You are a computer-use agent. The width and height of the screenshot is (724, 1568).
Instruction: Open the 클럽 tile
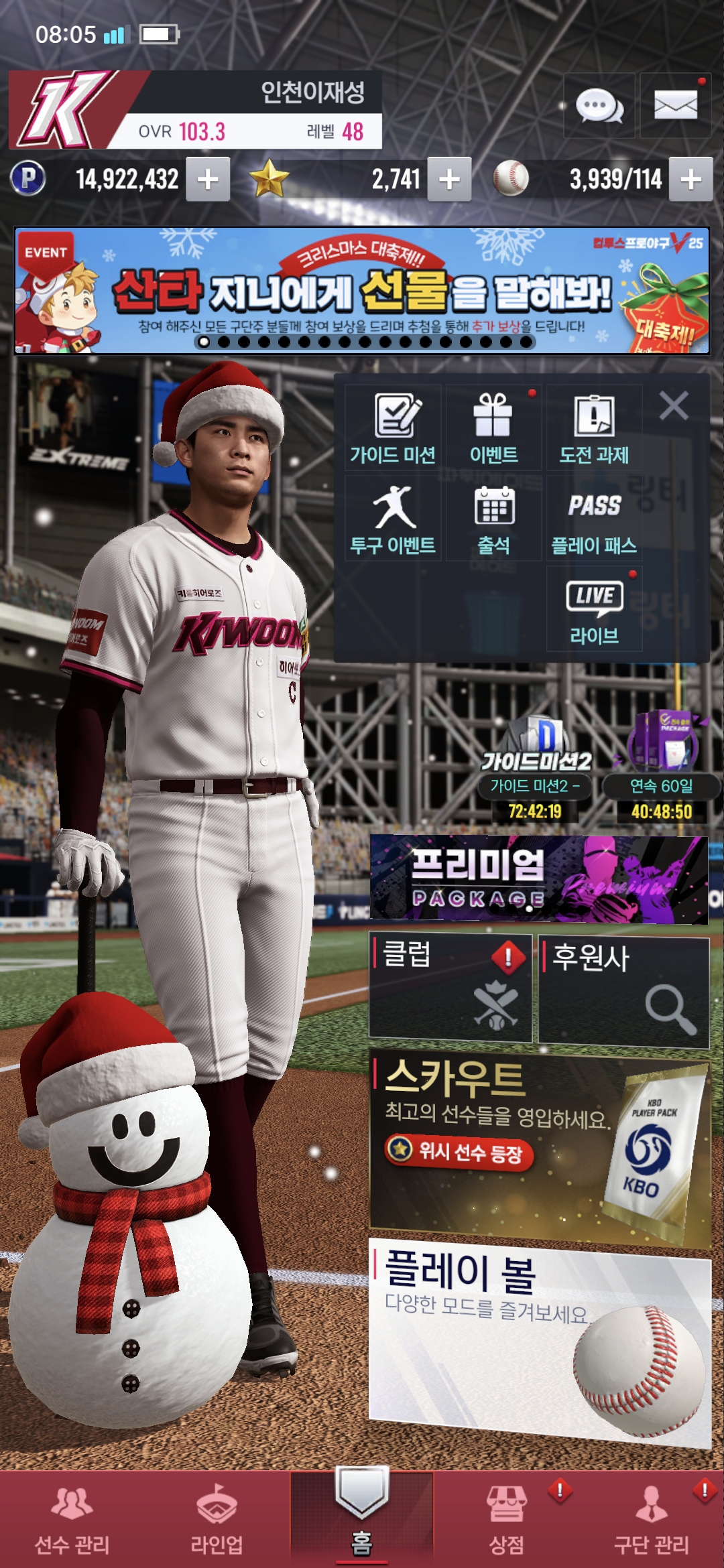tap(450, 987)
